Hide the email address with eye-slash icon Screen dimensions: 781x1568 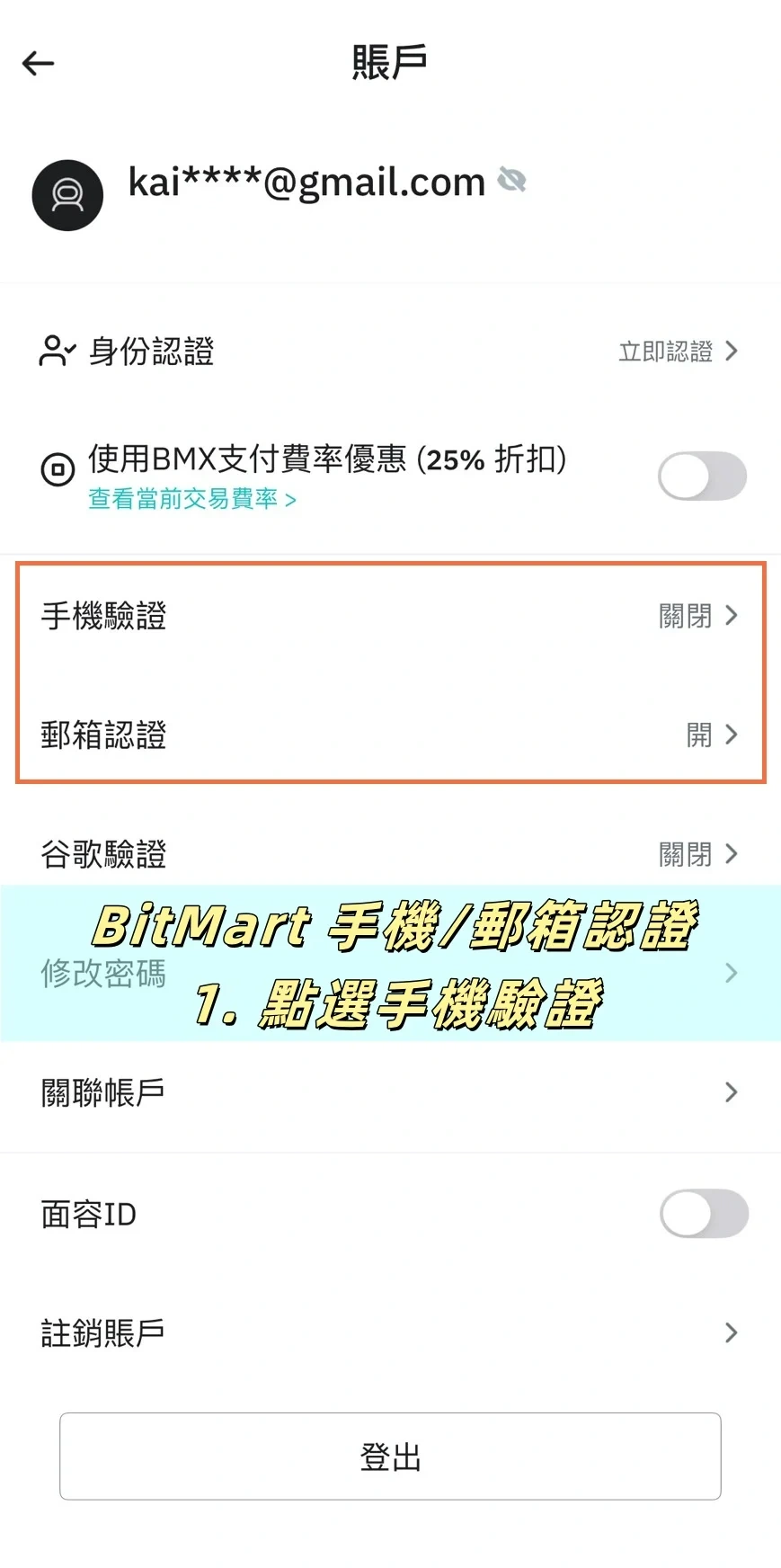coord(511,180)
